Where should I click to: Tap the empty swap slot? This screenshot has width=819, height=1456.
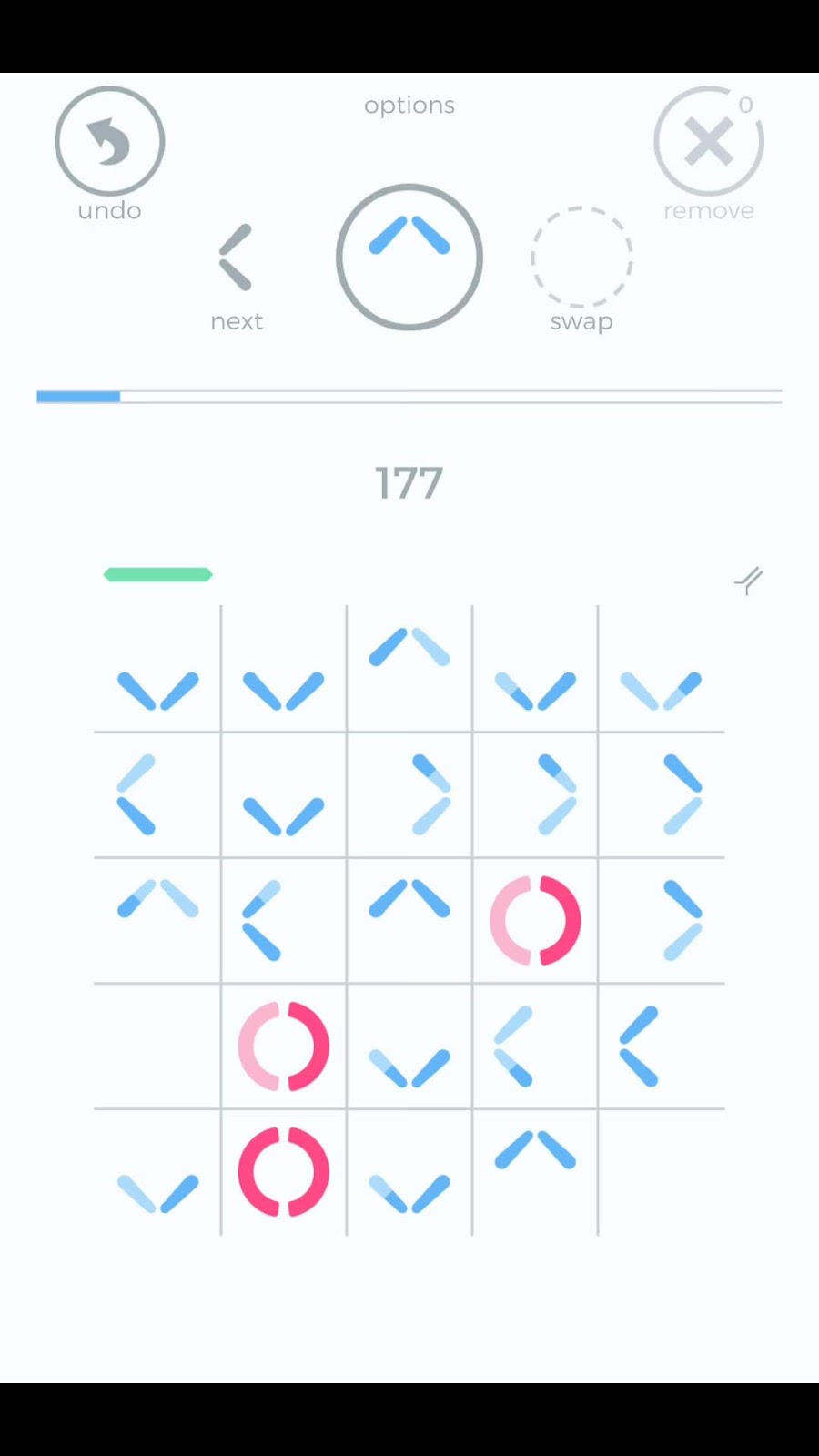pyautogui.click(x=581, y=257)
